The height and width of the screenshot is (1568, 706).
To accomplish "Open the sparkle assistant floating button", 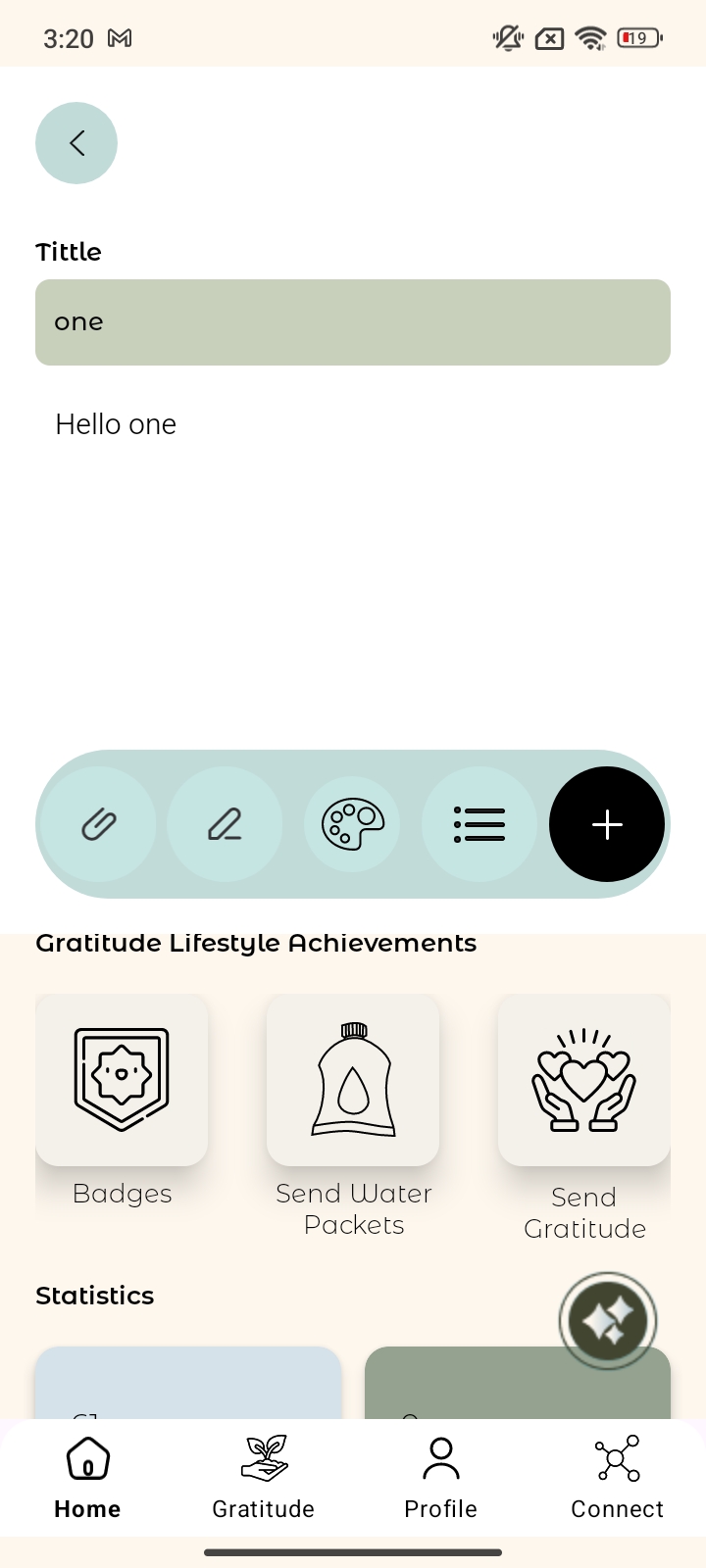I will (608, 1321).
